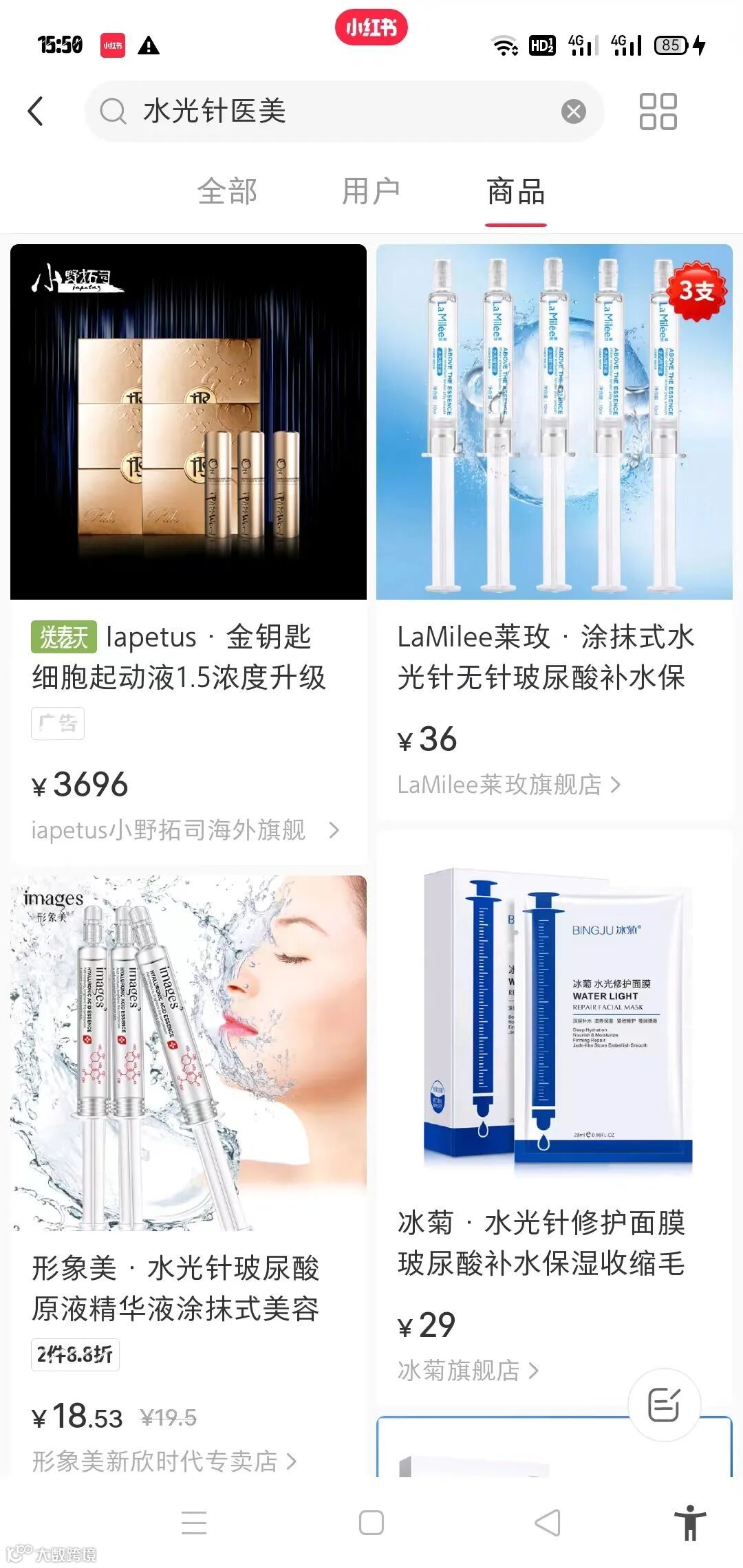
Task: Visit the LaMilee莱玫旗舰店 store
Action: pyautogui.click(x=509, y=785)
